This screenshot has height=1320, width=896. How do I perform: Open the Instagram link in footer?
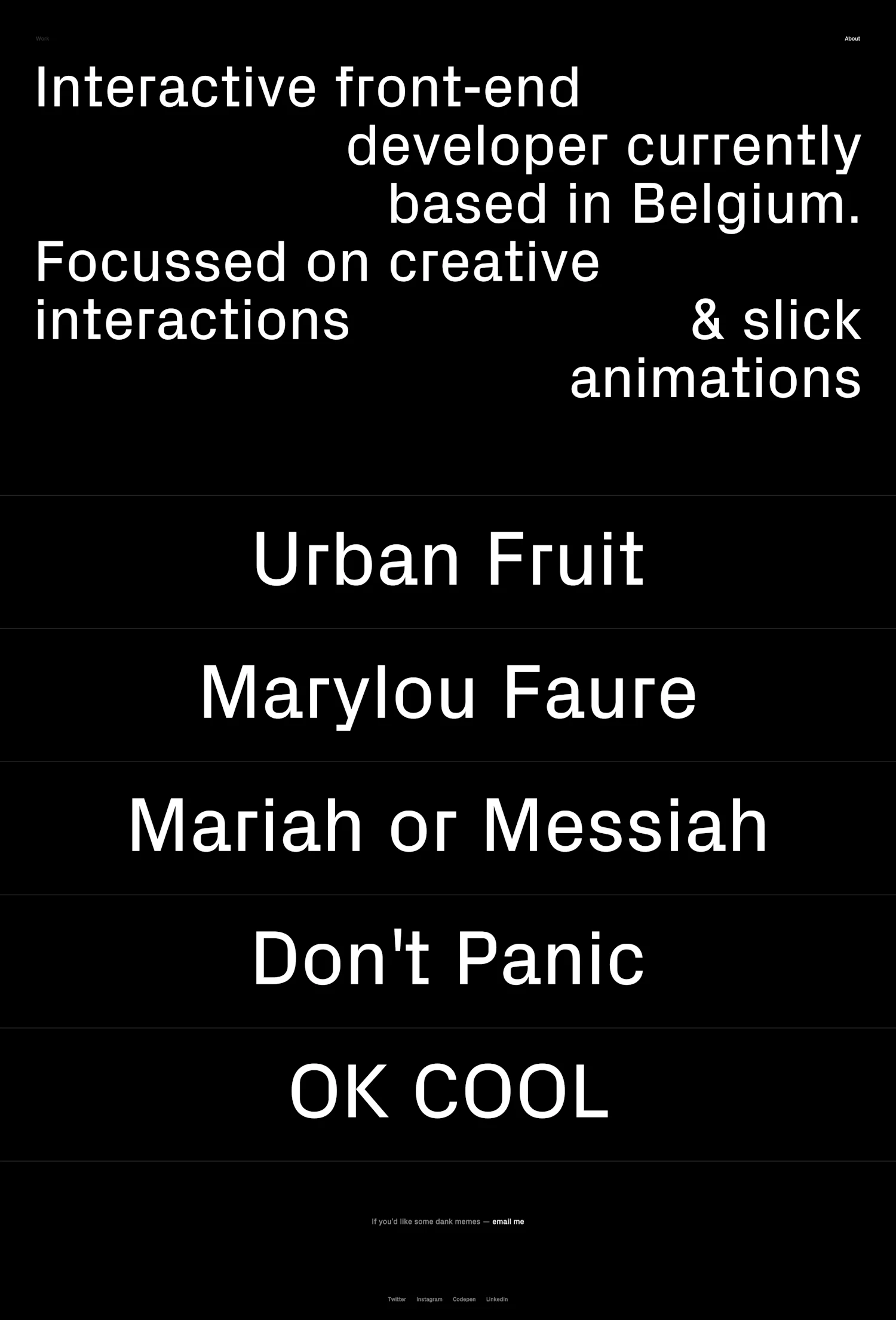[429, 1299]
